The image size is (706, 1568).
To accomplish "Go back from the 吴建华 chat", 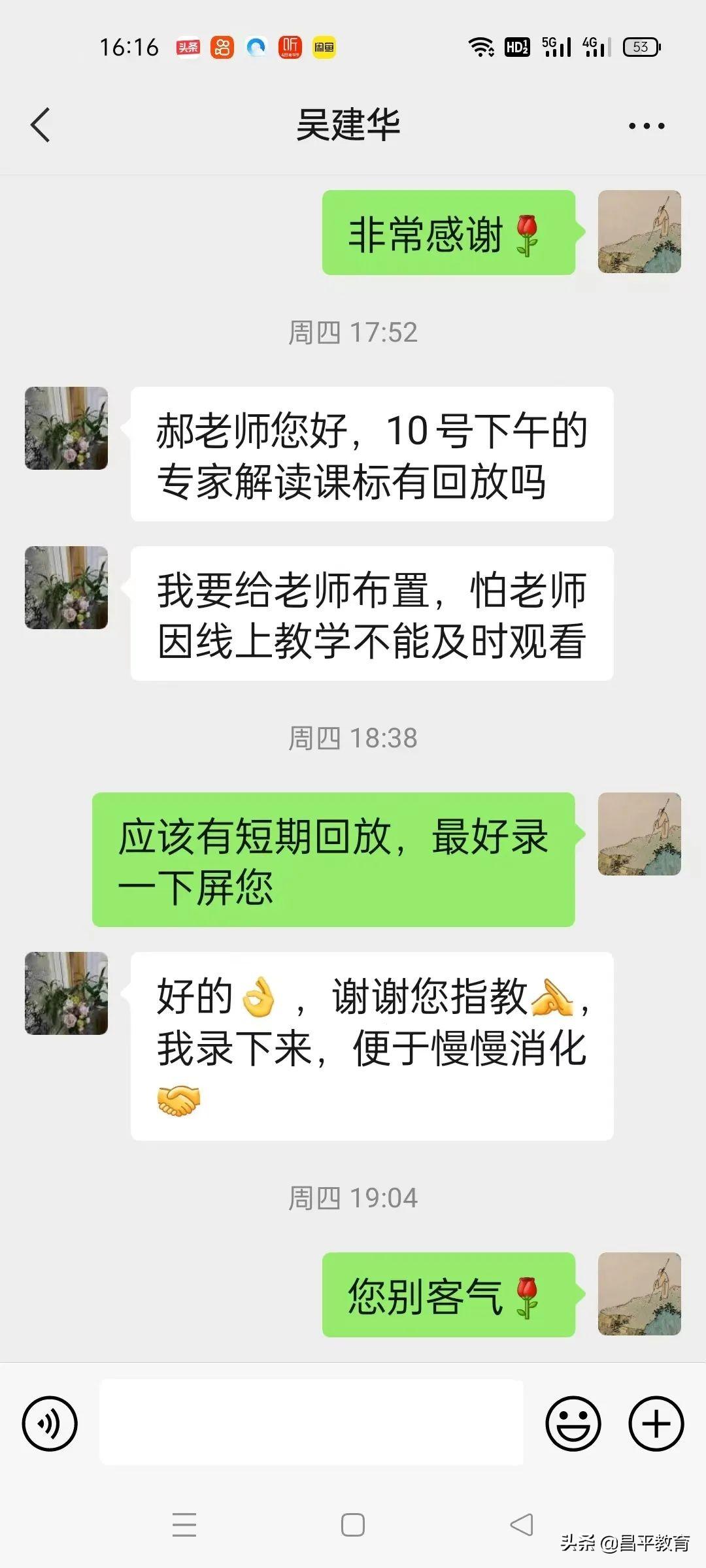I will point(41,125).
